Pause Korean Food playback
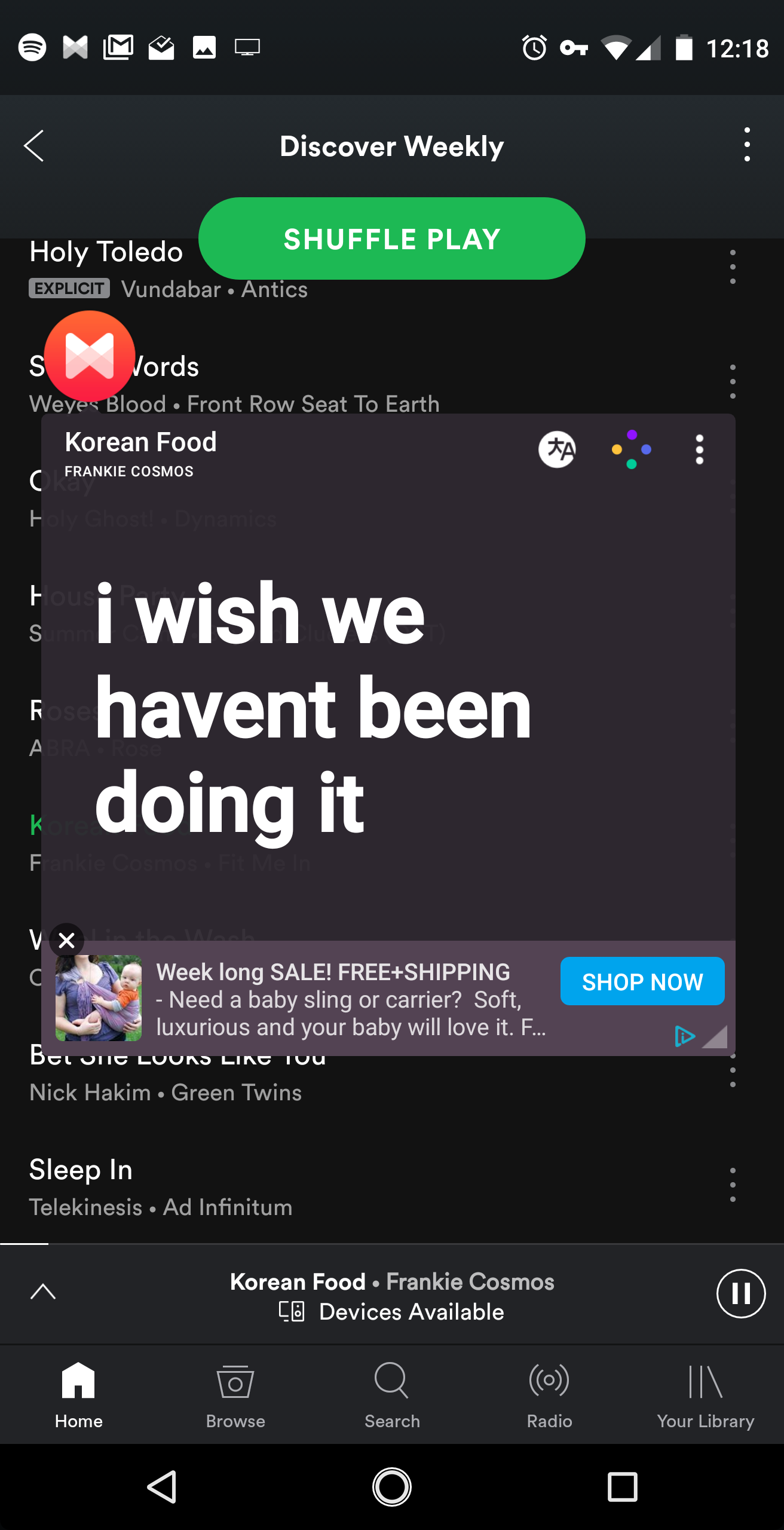This screenshot has height=1530, width=784. tap(740, 1293)
